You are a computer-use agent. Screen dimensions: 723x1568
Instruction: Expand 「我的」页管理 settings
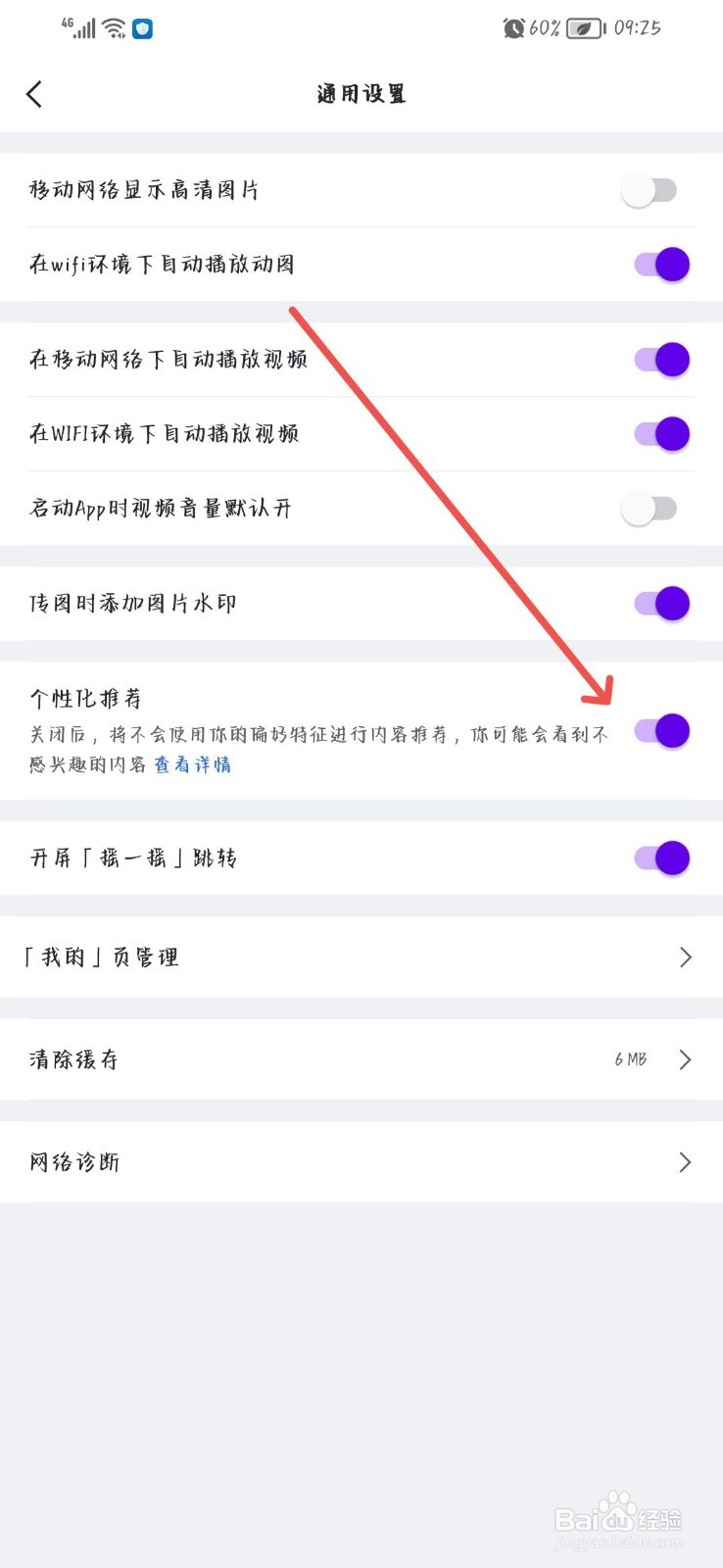[x=685, y=956]
